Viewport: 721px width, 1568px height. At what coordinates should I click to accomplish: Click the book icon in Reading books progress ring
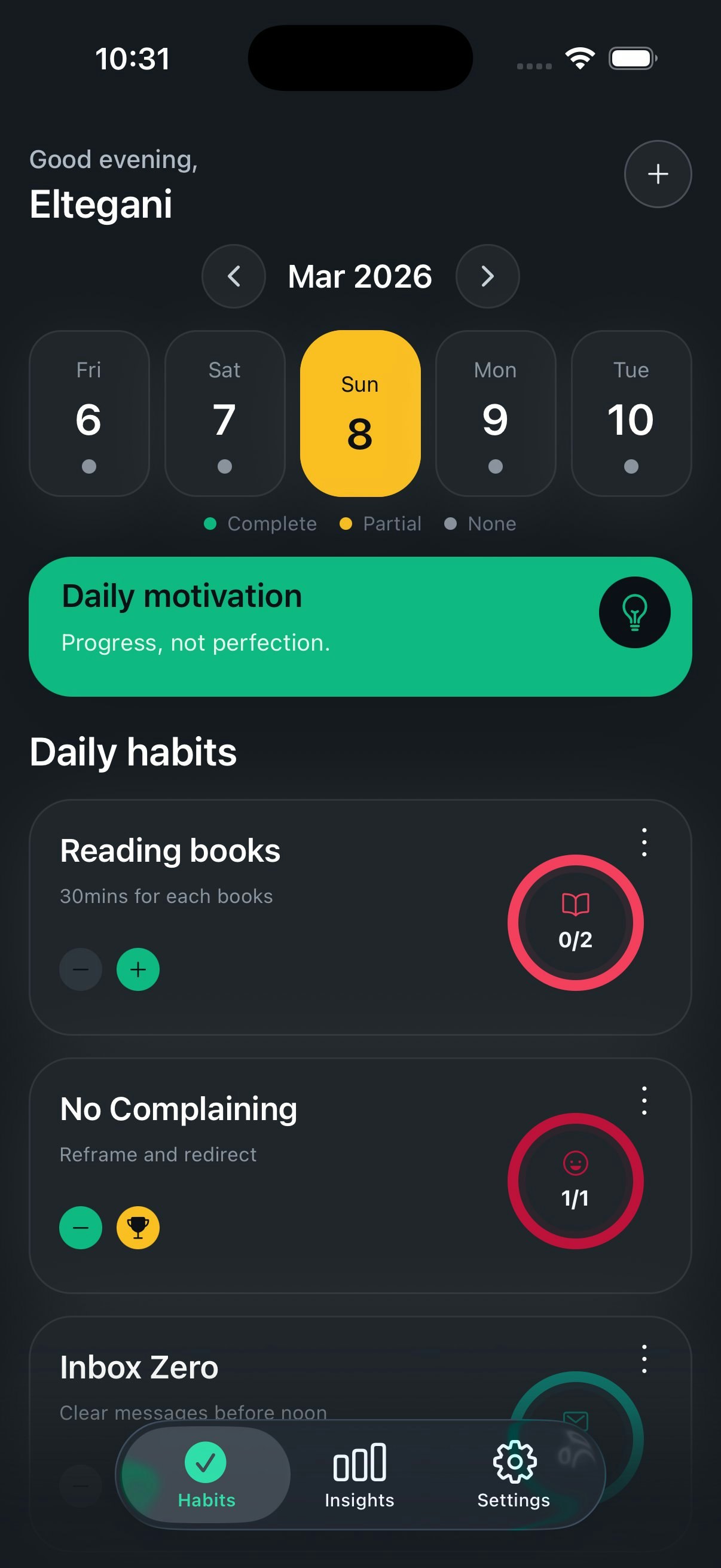click(x=575, y=905)
